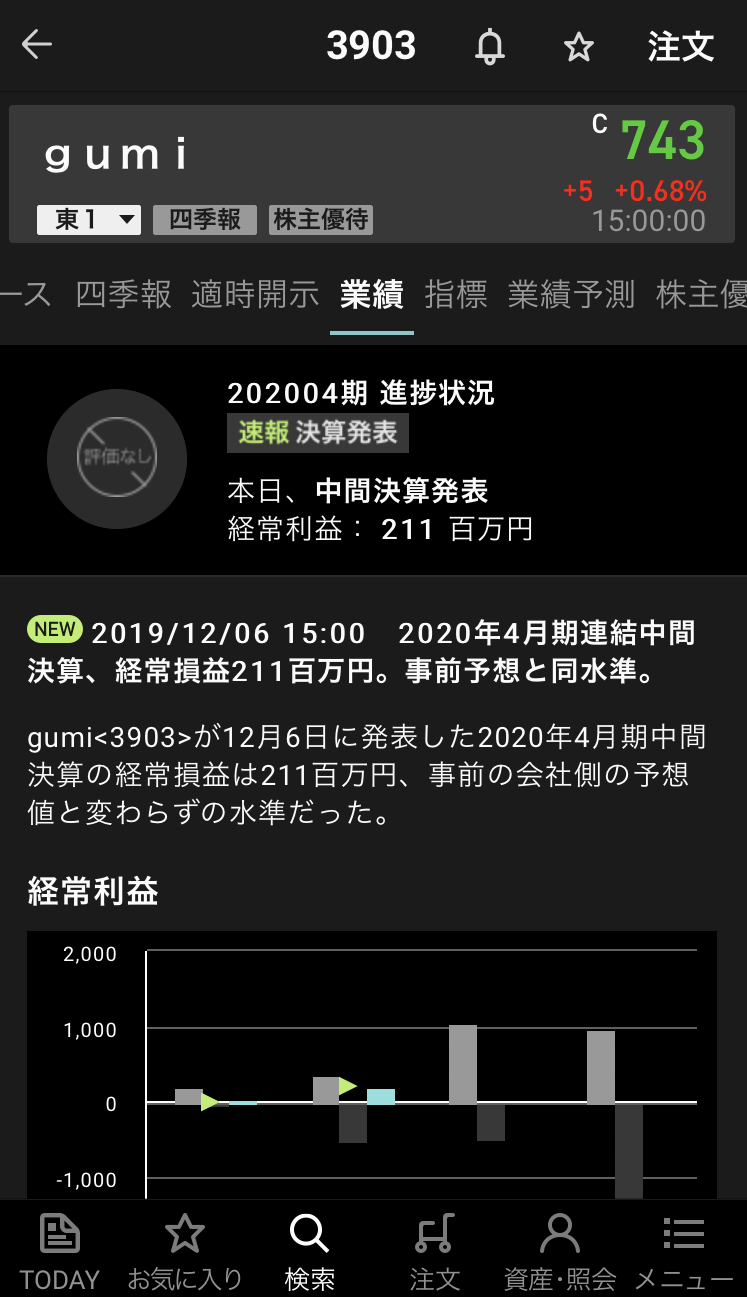747x1297 pixels.
Task: Open the price alert bell for 3903
Action: coord(489,46)
